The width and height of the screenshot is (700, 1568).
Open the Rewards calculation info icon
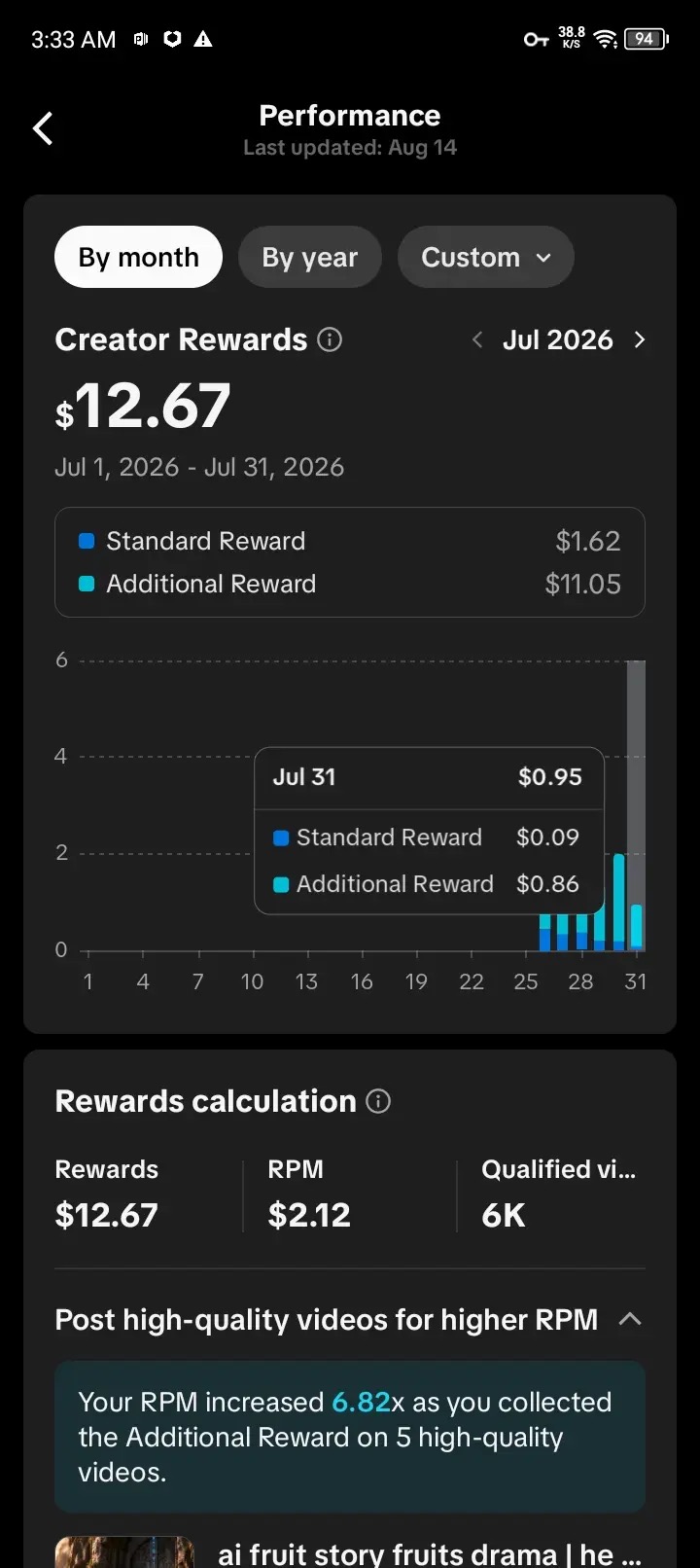(378, 1101)
